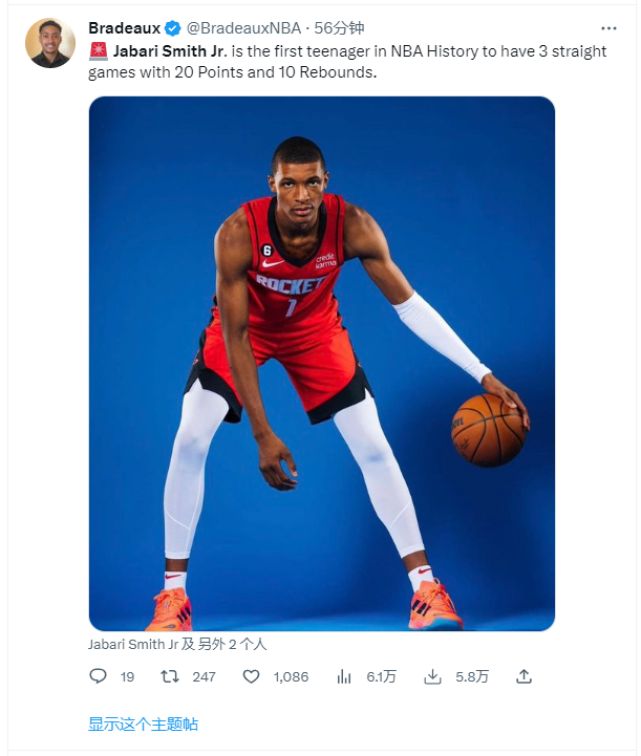The image size is (641, 756).
Task: Tap the download icon showing 5.8万
Action: [x=433, y=677]
